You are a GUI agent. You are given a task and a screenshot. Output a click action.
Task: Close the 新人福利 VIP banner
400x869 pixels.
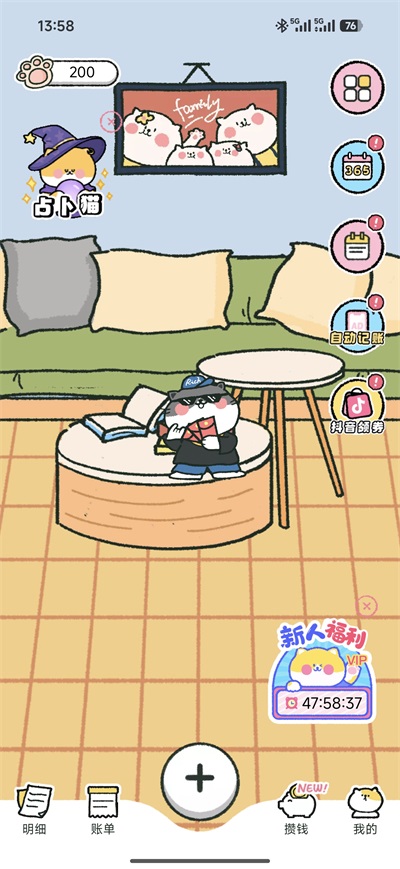(366, 606)
